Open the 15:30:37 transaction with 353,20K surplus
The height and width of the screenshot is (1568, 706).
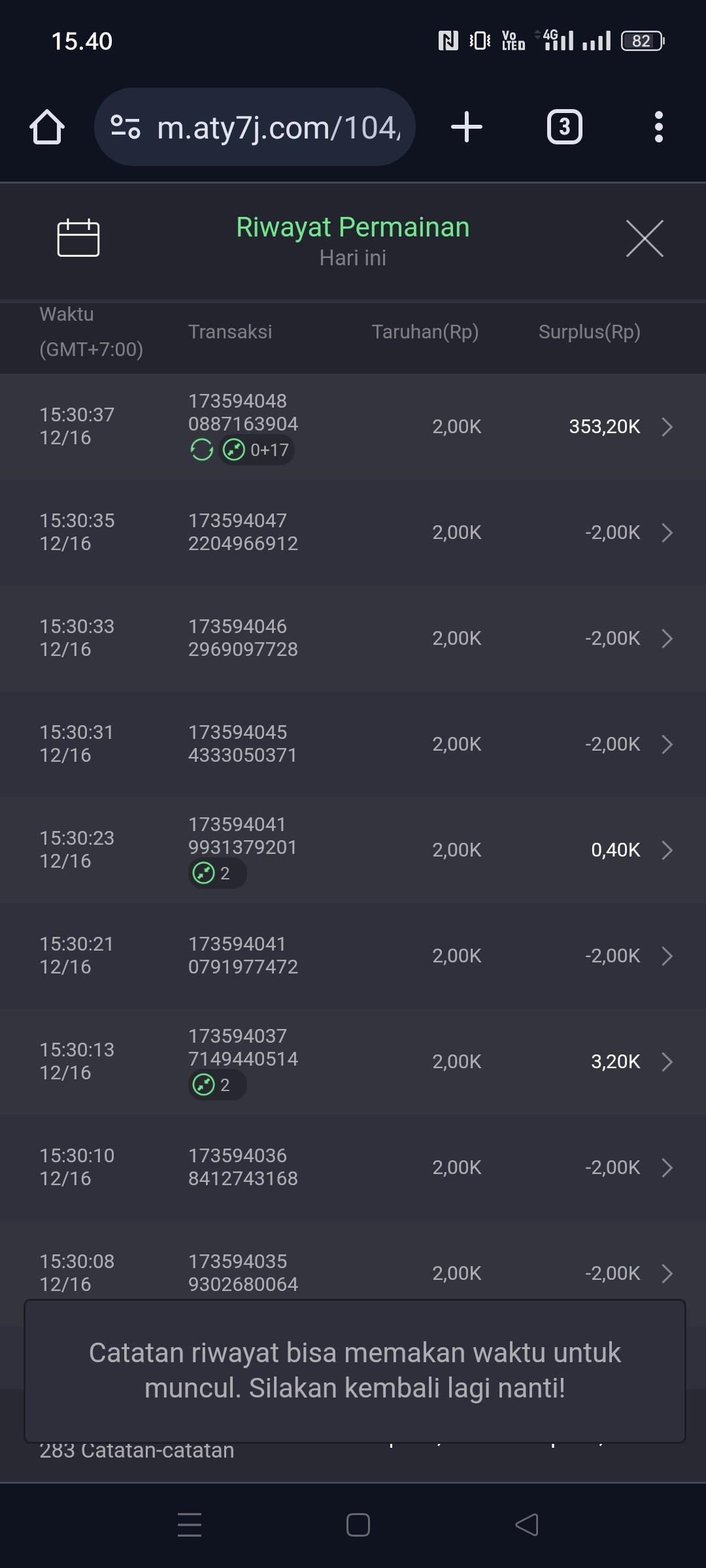353,427
